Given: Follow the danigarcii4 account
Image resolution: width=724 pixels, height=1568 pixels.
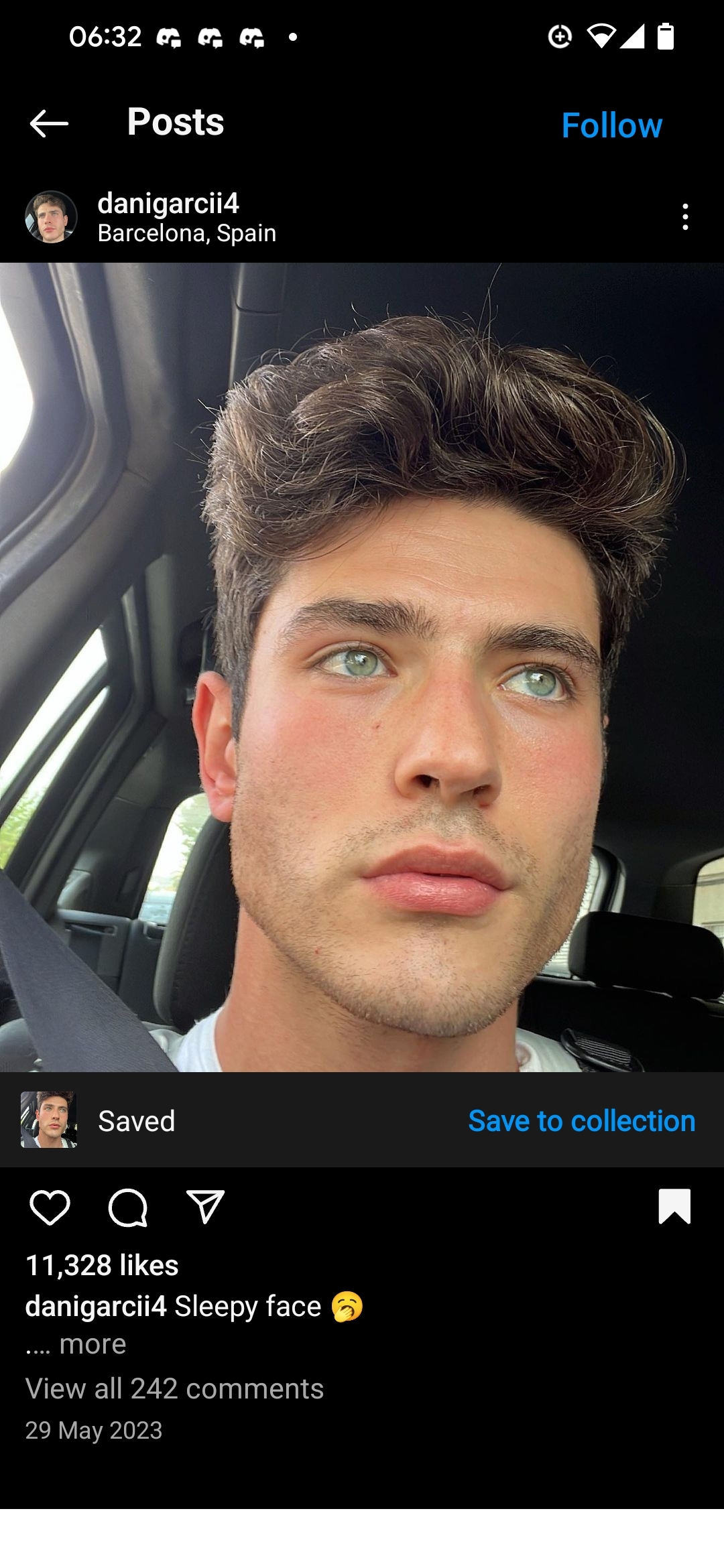Looking at the screenshot, I should 611,125.
